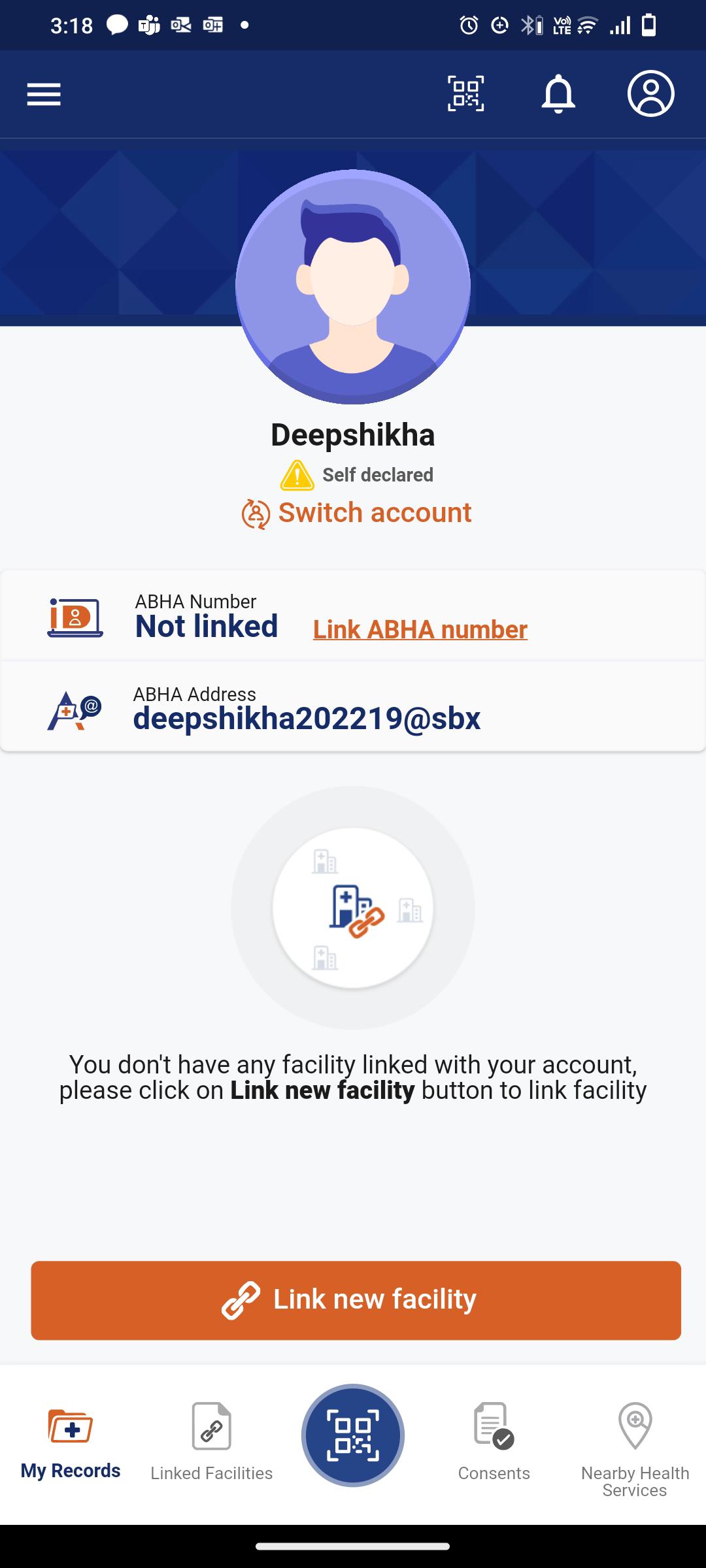Image resolution: width=706 pixels, height=1568 pixels.
Task: Open the QR scanner in top bar
Action: pyautogui.click(x=465, y=93)
